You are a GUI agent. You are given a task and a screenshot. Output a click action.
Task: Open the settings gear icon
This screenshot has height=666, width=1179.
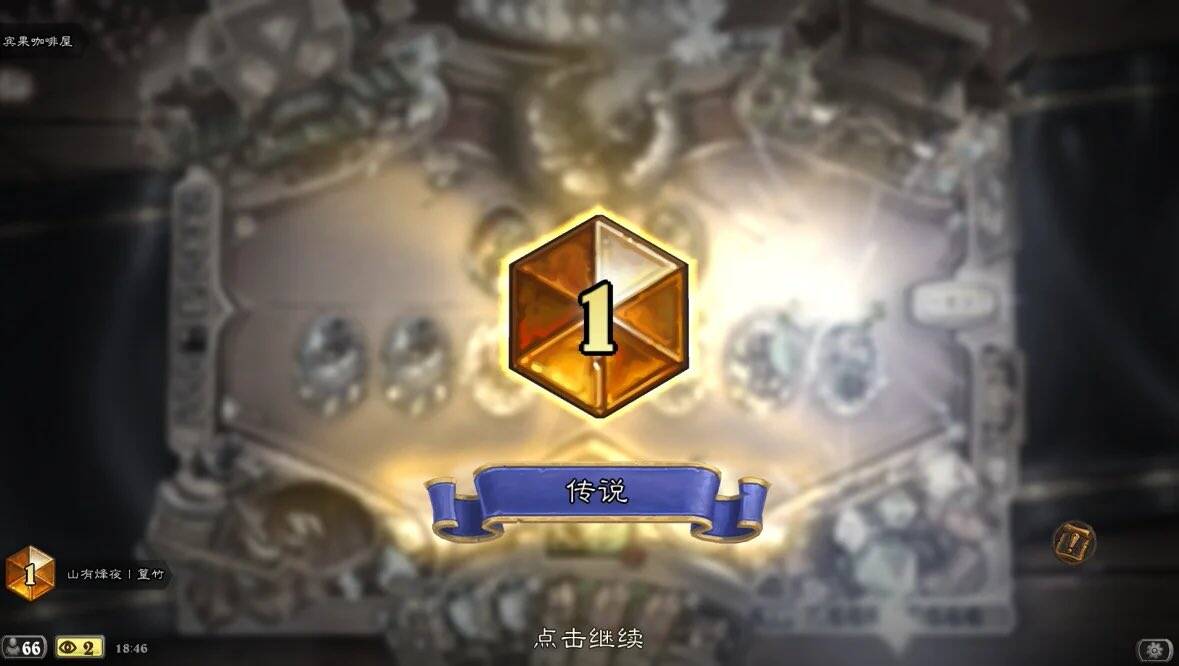[1154, 650]
